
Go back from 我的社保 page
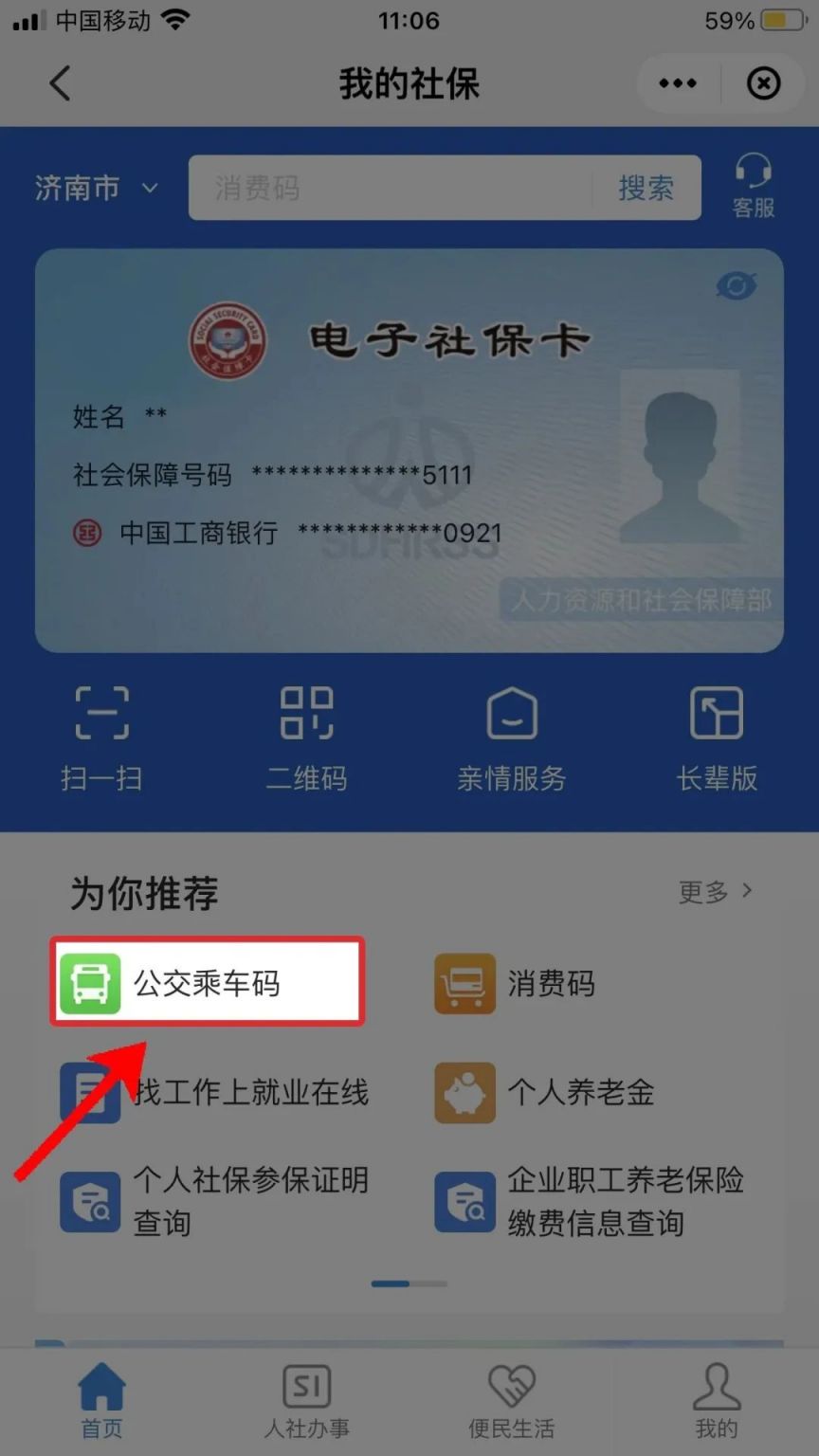click(60, 84)
